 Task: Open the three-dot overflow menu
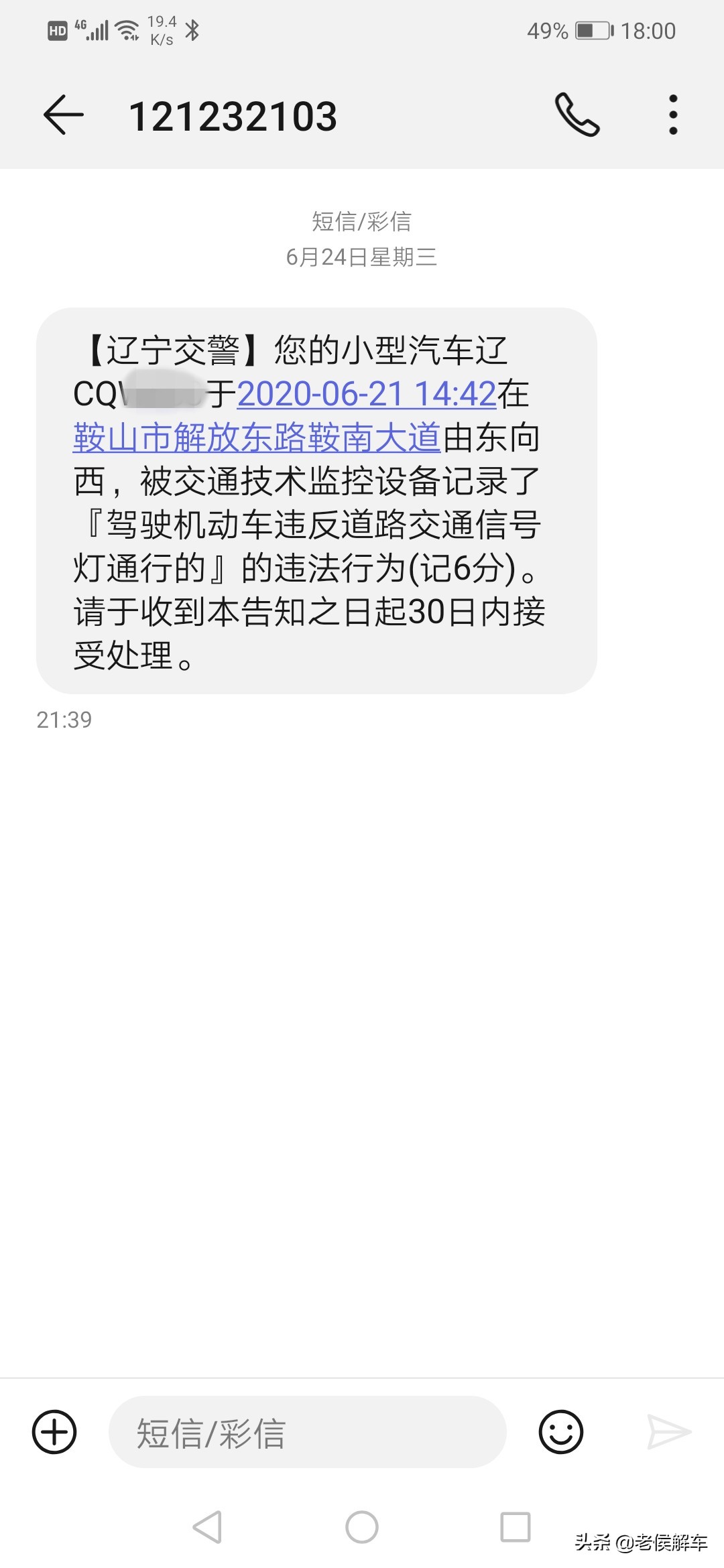tap(673, 115)
